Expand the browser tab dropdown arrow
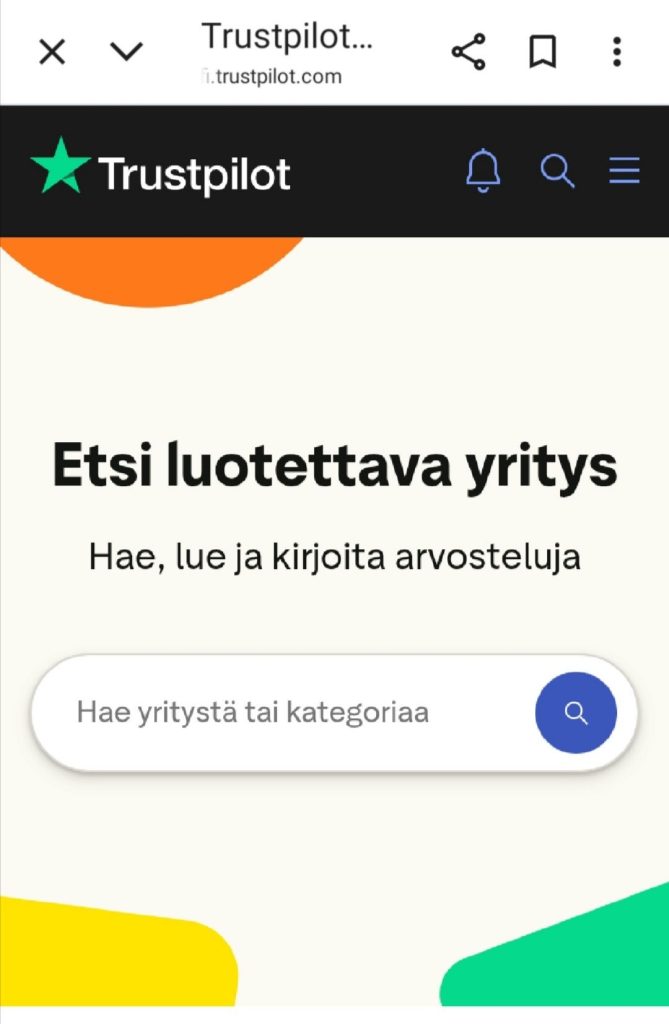 (126, 52)
